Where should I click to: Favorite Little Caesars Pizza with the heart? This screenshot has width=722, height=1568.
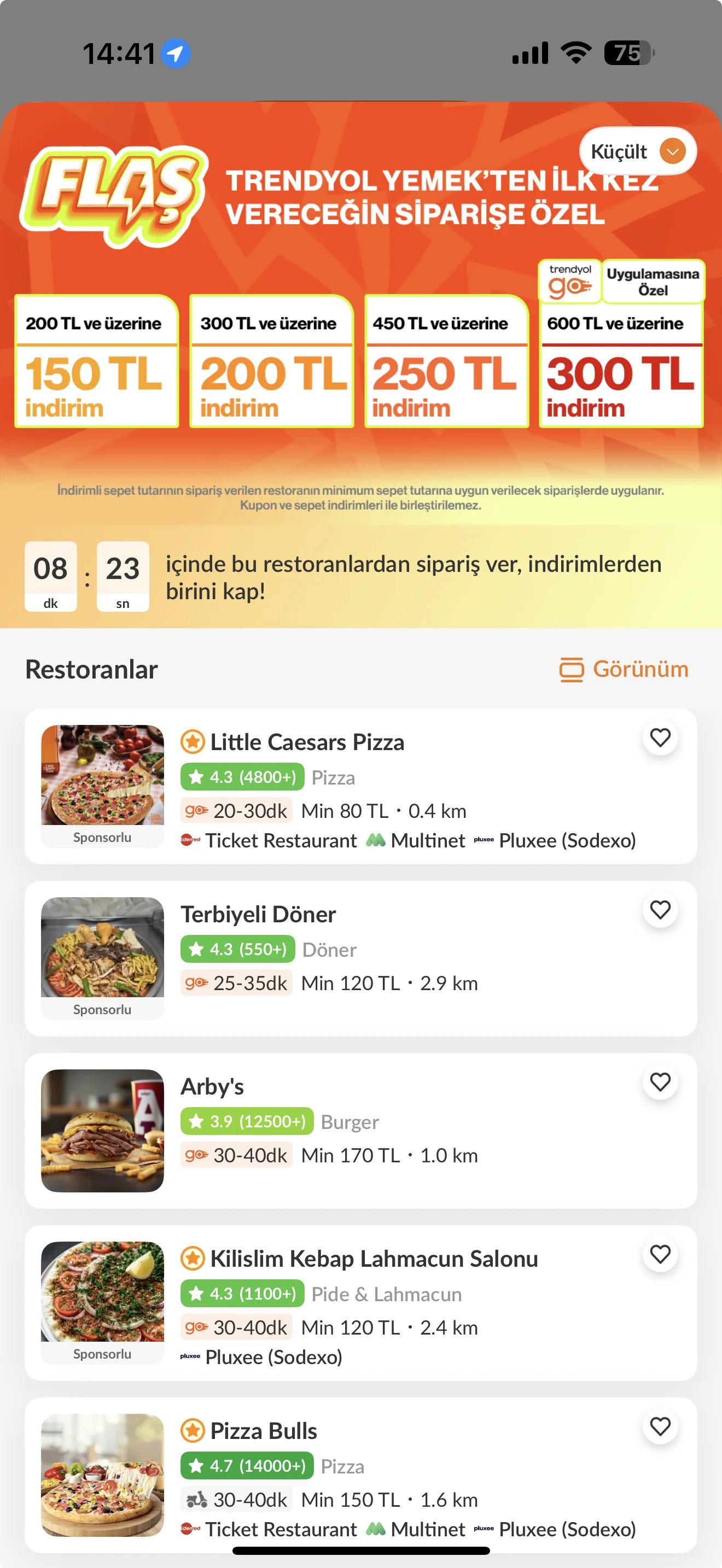point(660,738)
